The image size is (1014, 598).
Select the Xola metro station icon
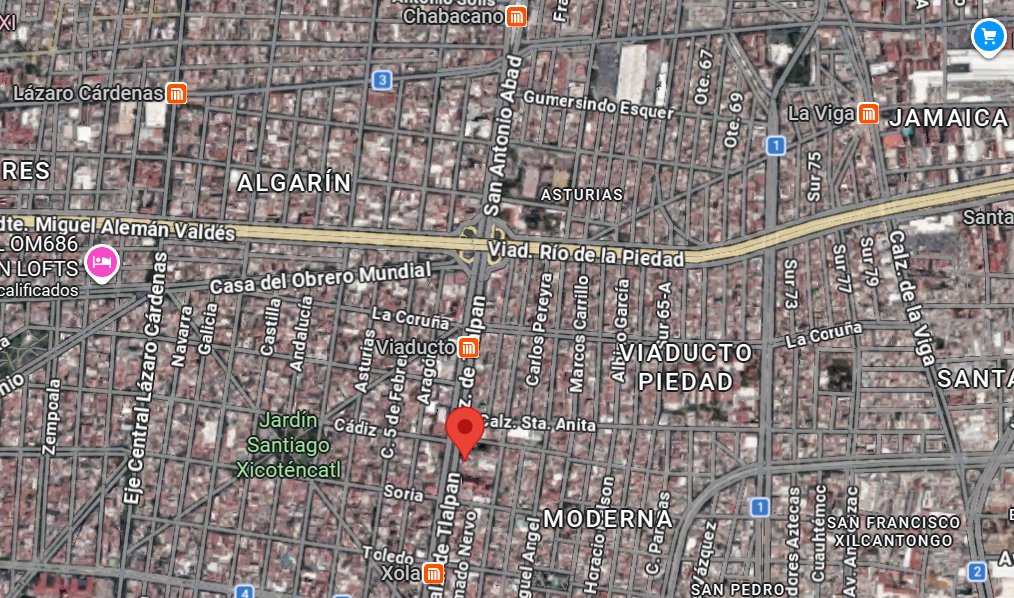(x=433, y=573)
